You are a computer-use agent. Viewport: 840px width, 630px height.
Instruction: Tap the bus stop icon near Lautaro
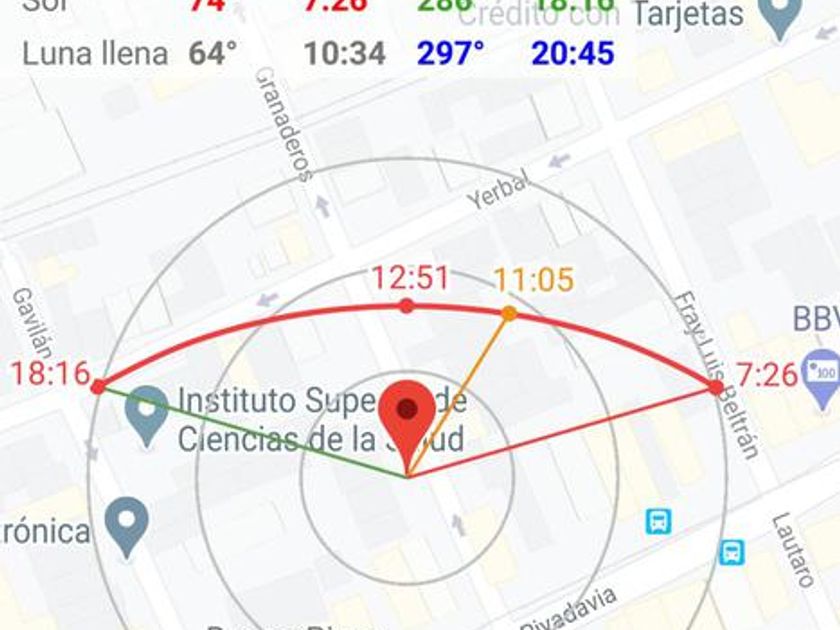click(731, 552)
